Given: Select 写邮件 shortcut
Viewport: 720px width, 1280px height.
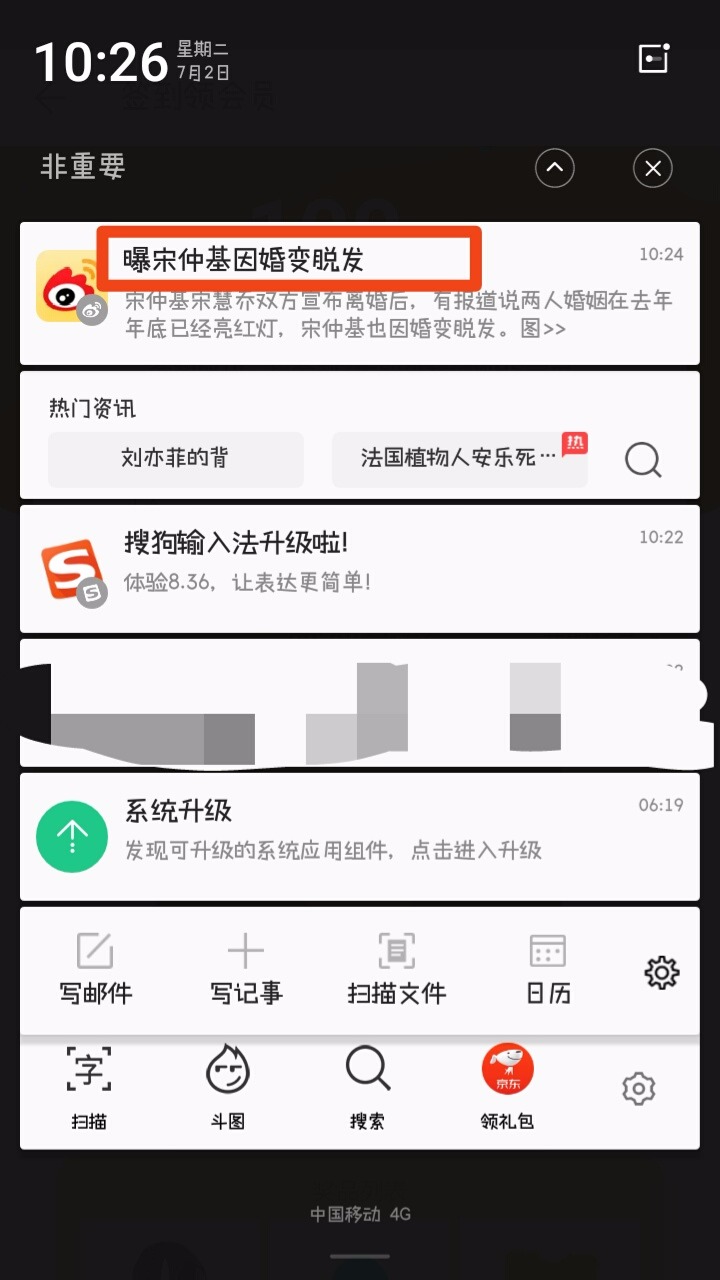Looking at the screenshot, I should (95, 970).
